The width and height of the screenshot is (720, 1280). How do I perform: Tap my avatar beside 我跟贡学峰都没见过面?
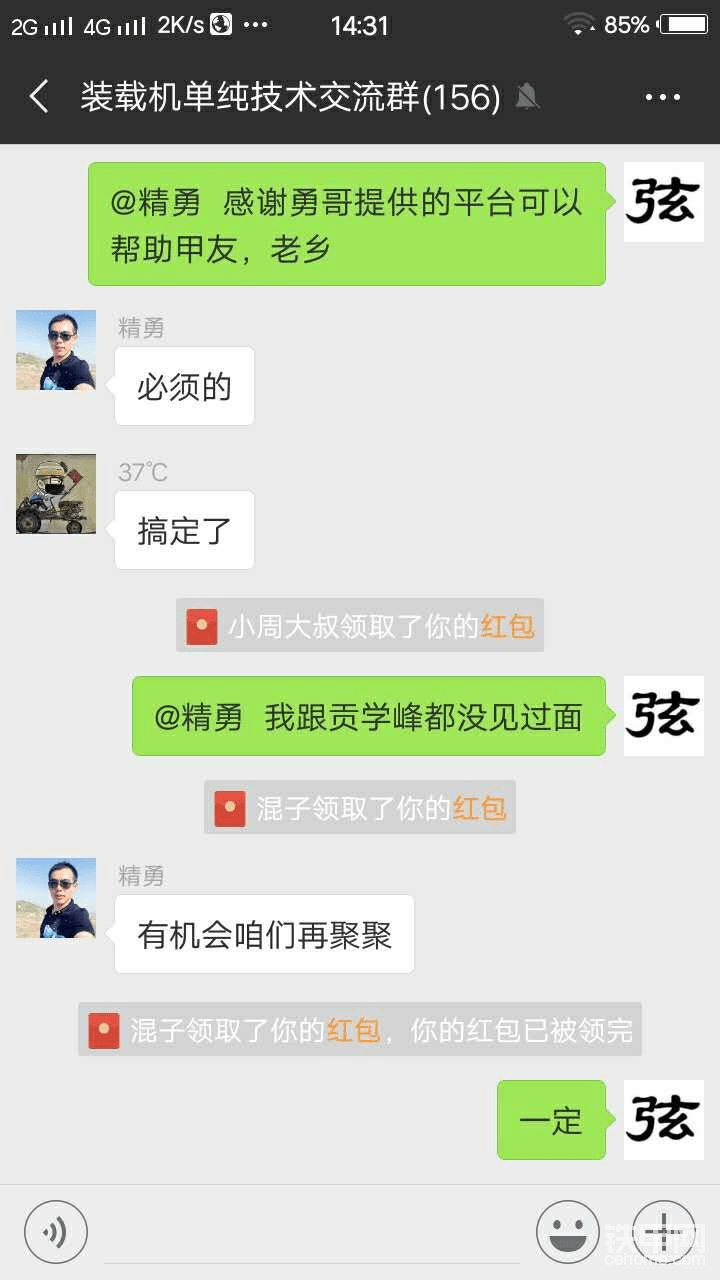point(664,716)
